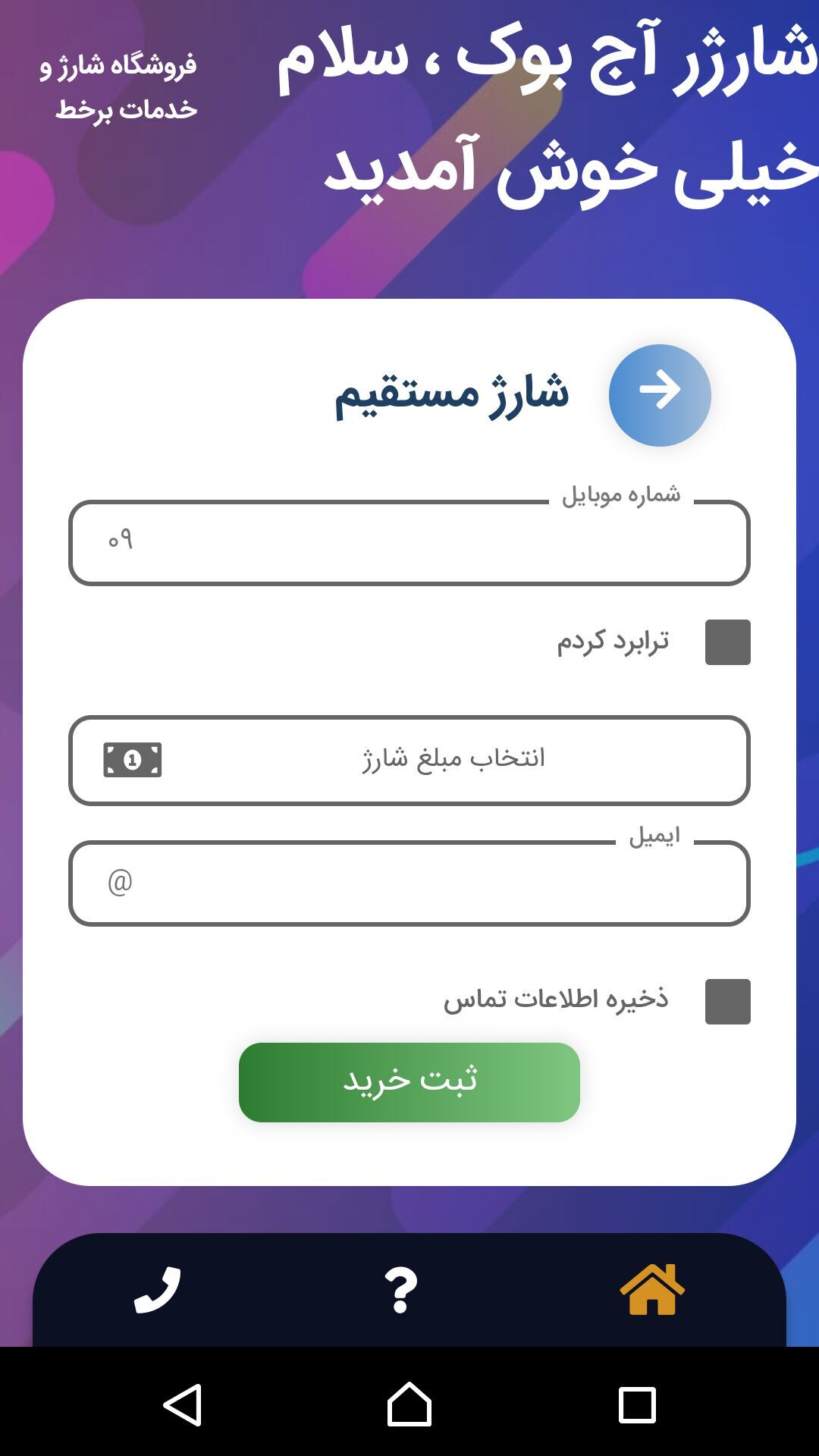
Task: Enable ذخیره اطلاعات تماس checkbox
Action: pos(727,1001)
